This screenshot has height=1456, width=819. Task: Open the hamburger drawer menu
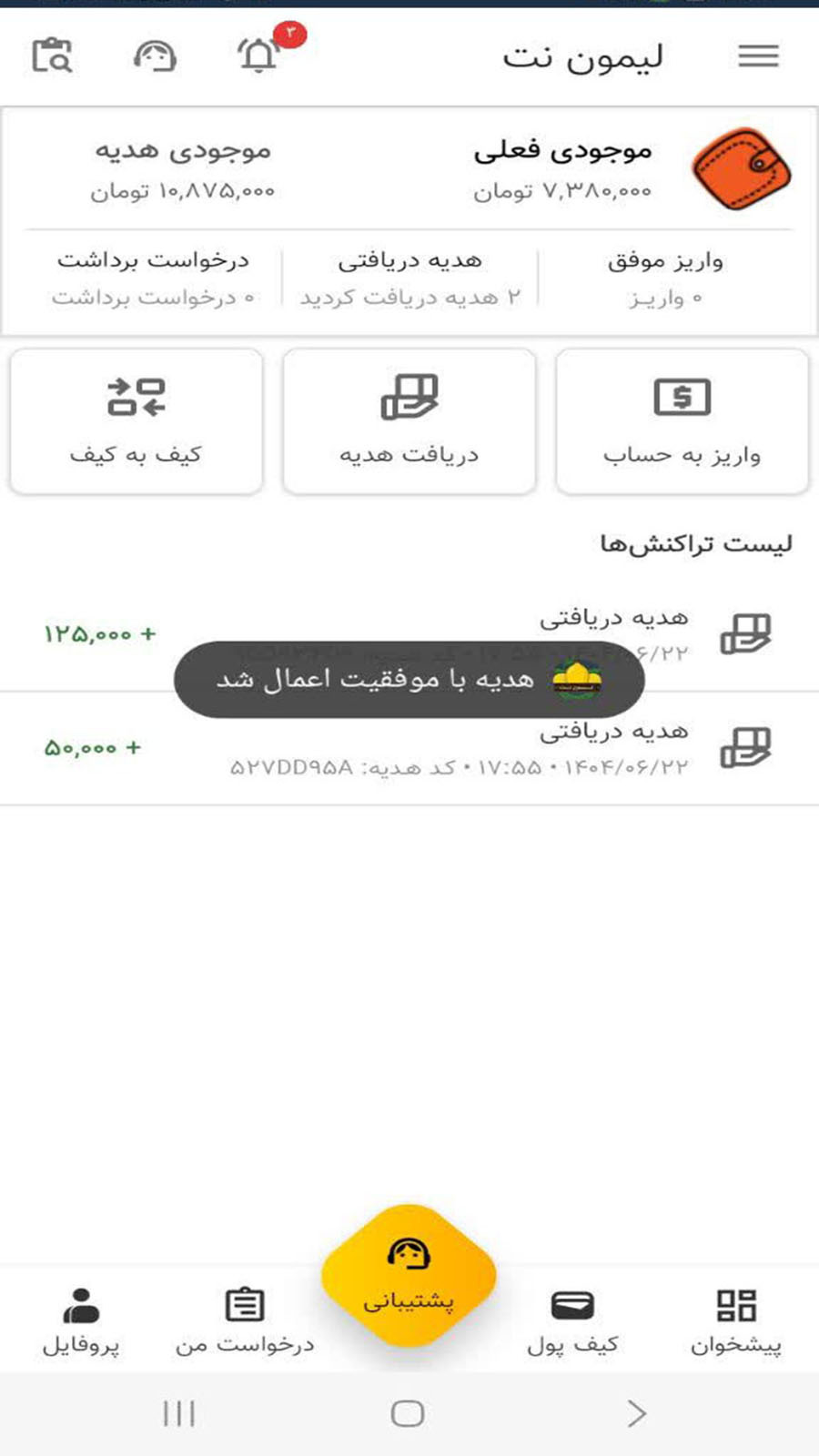click(x=758, y=56)
